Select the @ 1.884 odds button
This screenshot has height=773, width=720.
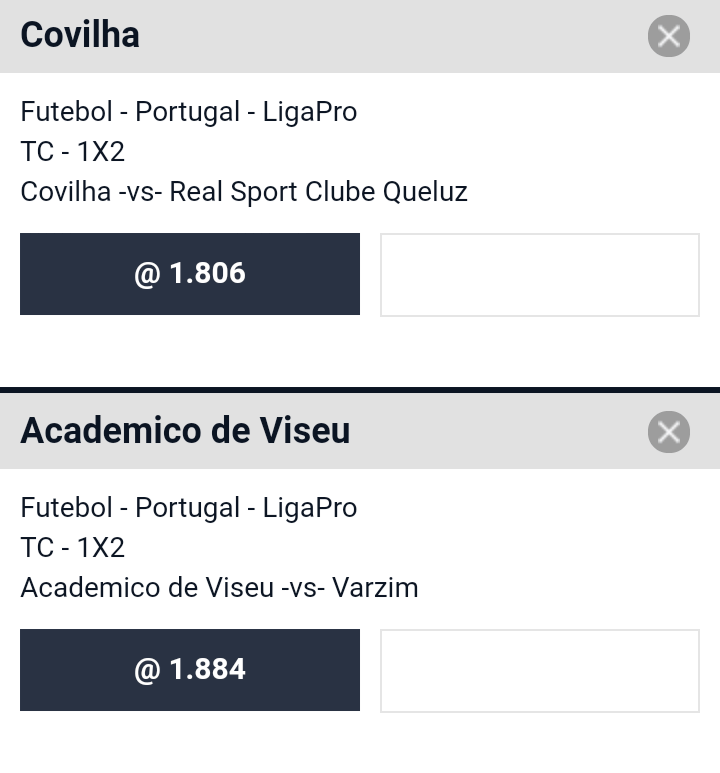[190, 670]
